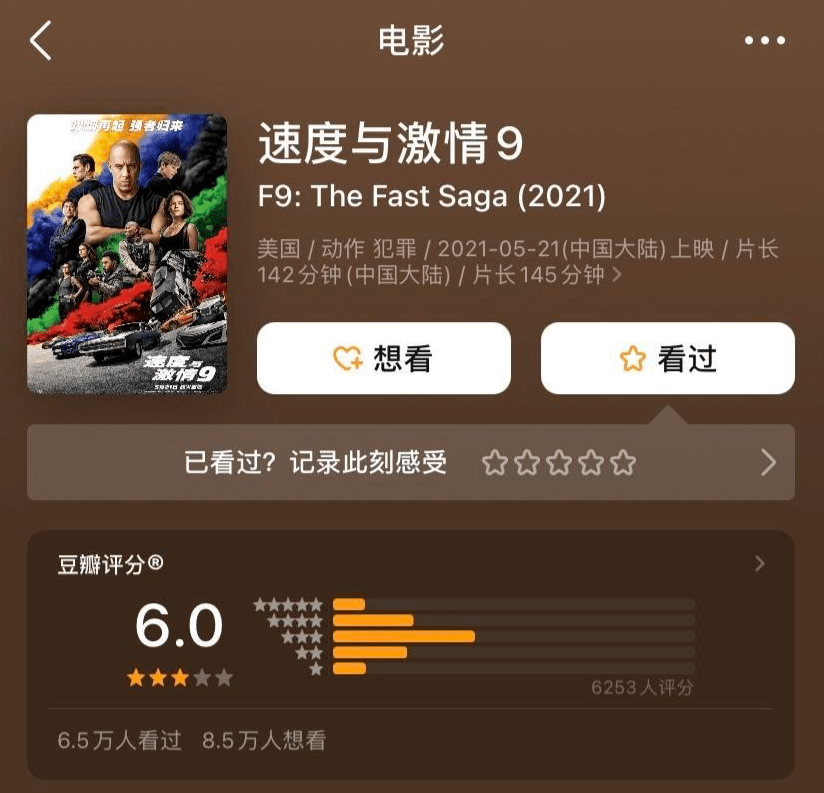Expand movie details after 片长145分钟

click(617, 274)
